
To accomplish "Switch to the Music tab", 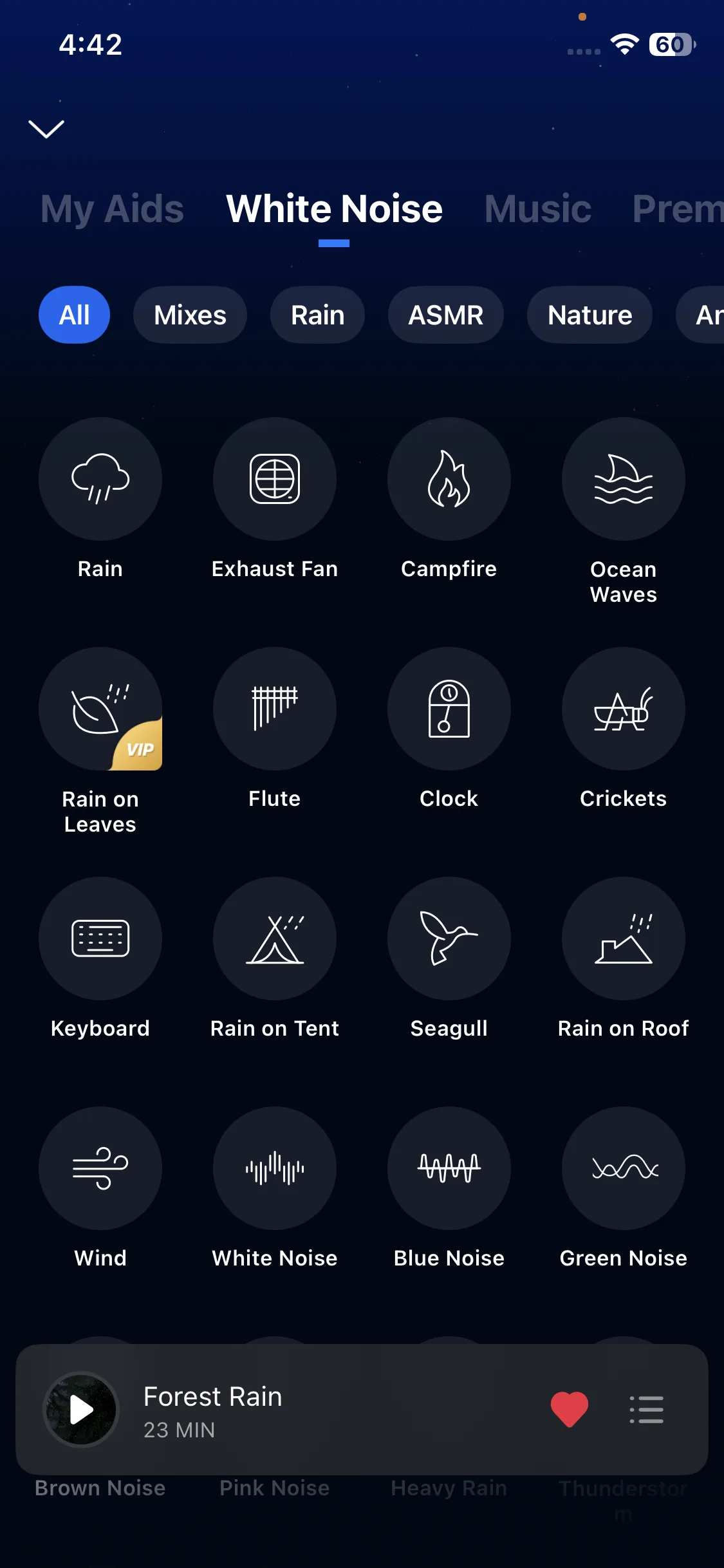I will point(537,209).
